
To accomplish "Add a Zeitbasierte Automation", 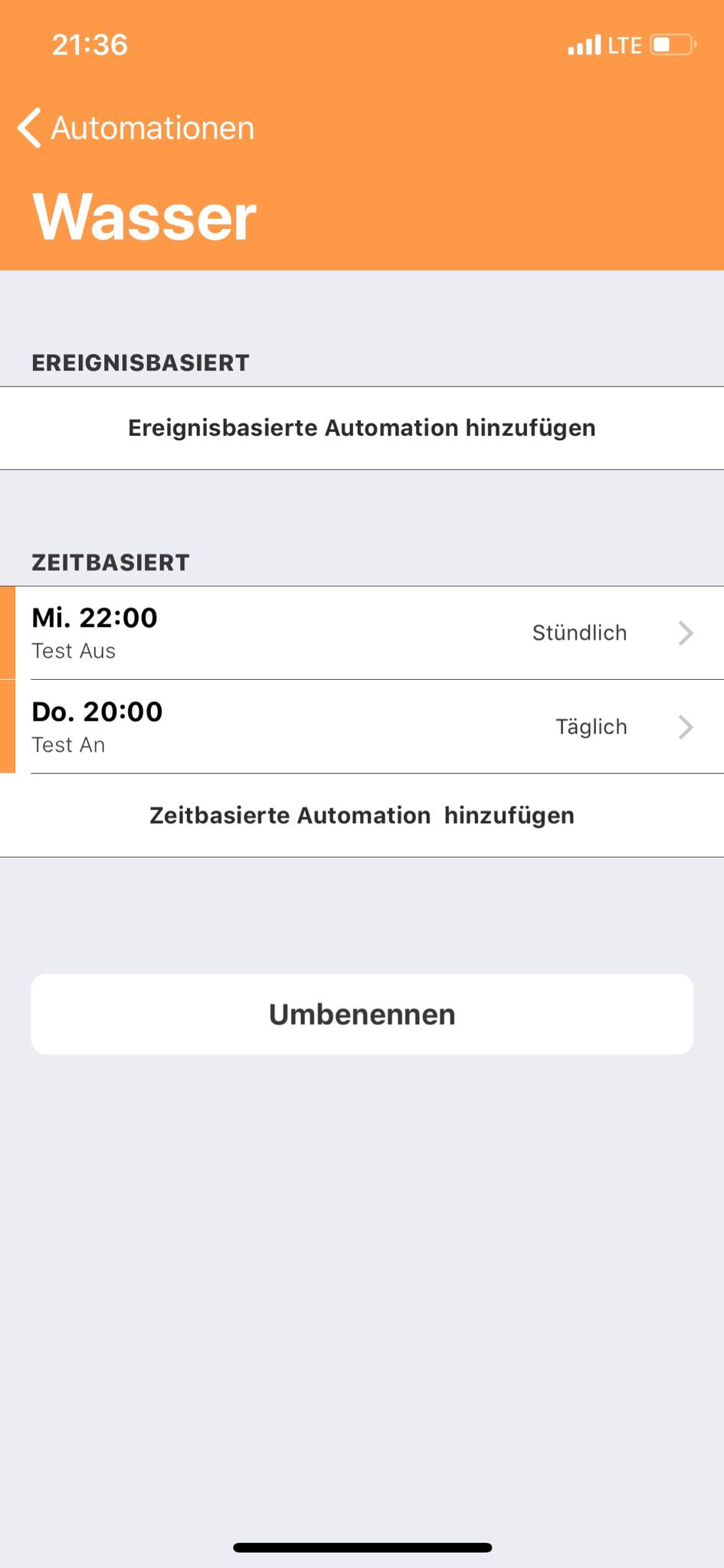I will point(362,815).
